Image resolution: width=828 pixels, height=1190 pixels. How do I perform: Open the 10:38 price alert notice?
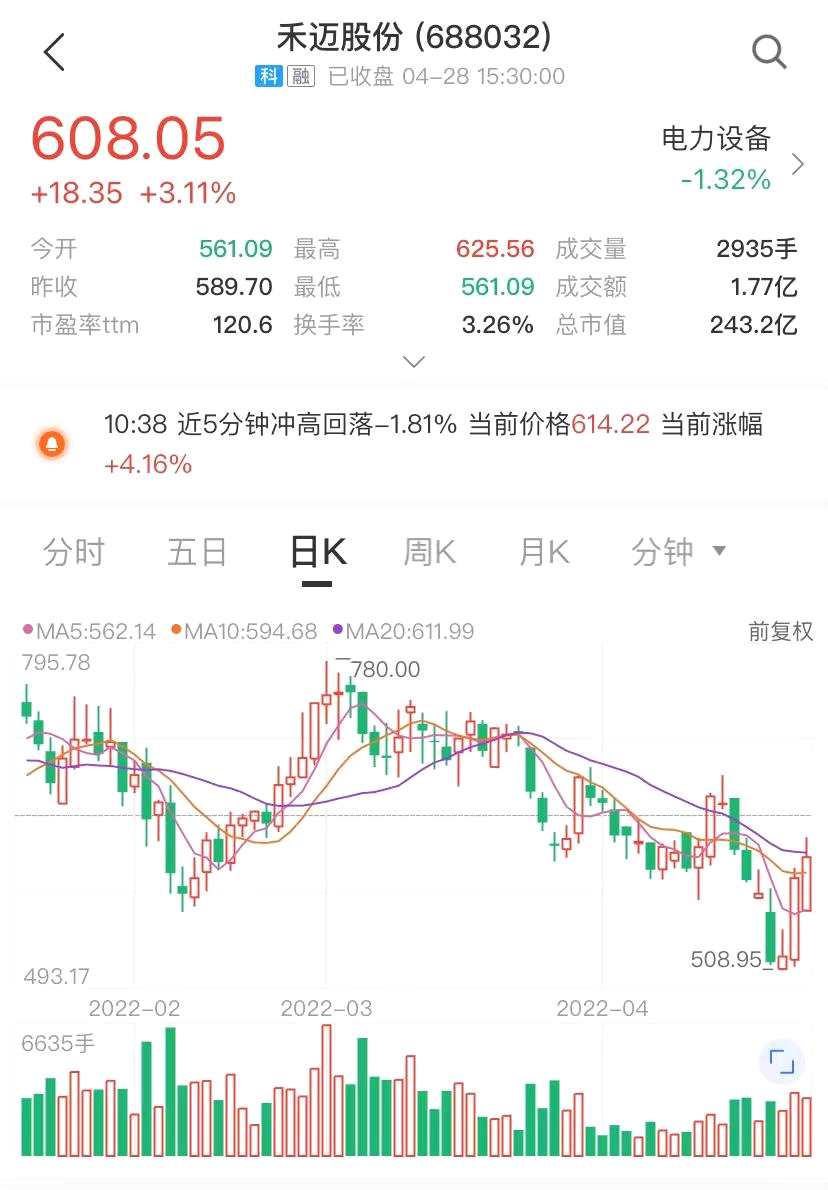(x=433, y=444)
